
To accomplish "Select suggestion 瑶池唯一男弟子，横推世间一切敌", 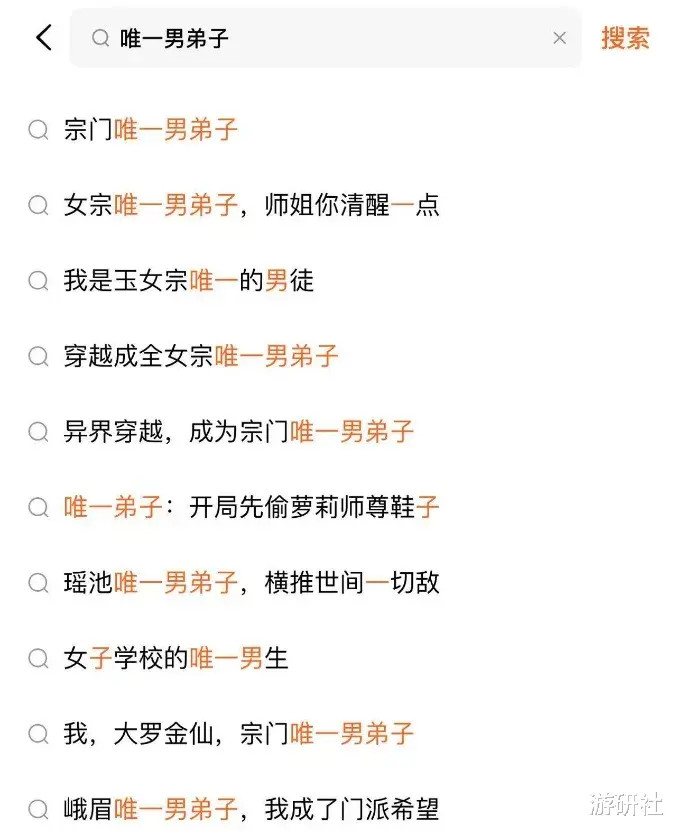I will coord(251,582).
